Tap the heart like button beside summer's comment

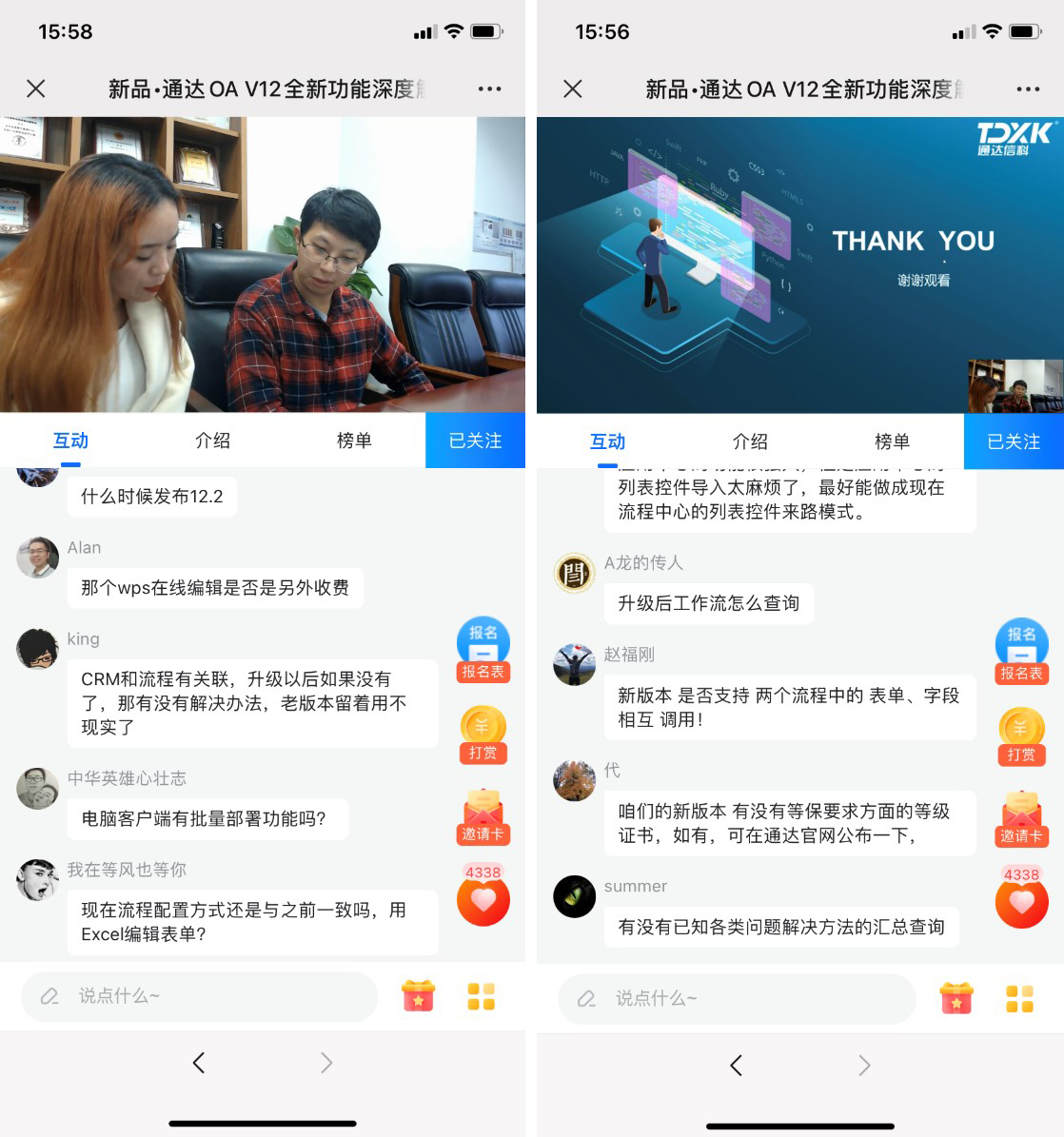[1021, 900]
